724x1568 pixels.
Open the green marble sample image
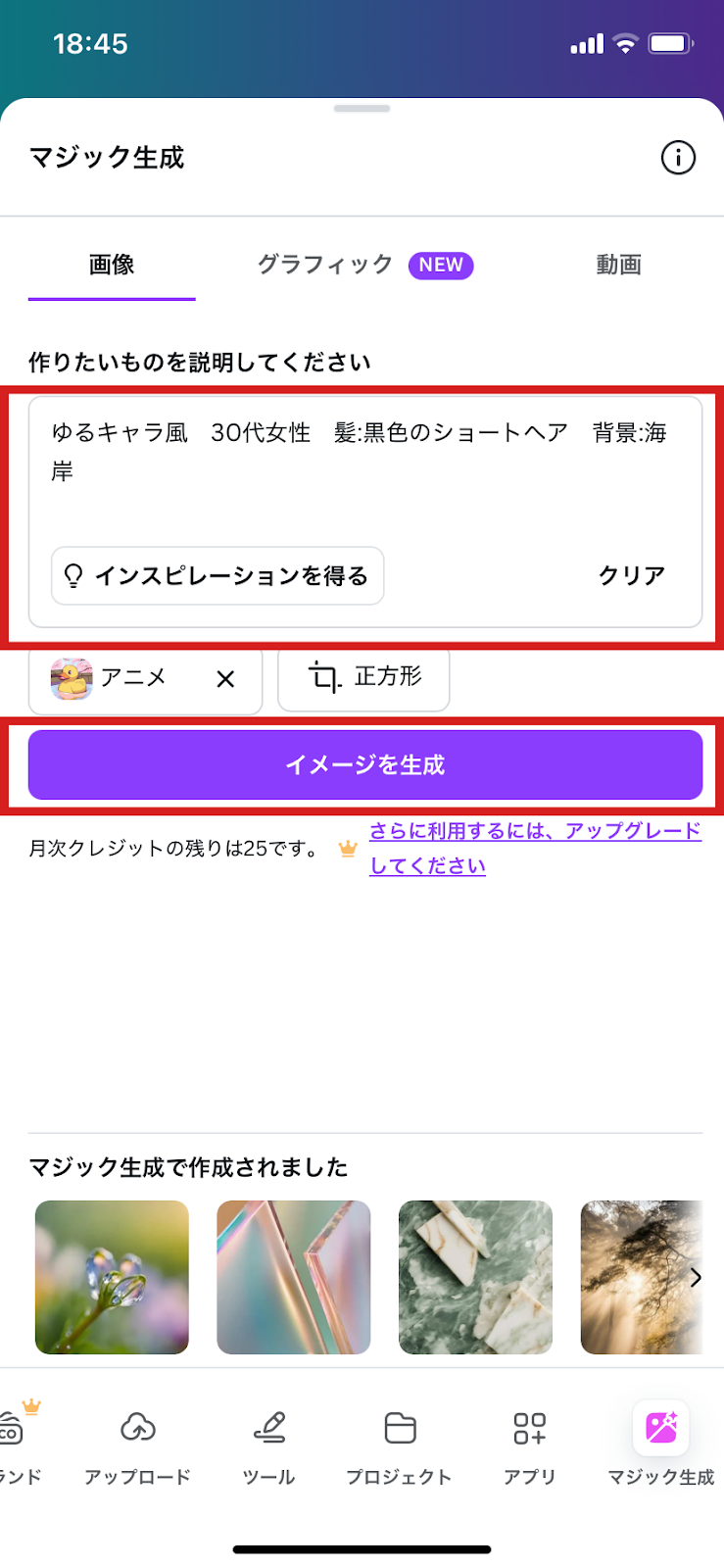point(475,1277)
